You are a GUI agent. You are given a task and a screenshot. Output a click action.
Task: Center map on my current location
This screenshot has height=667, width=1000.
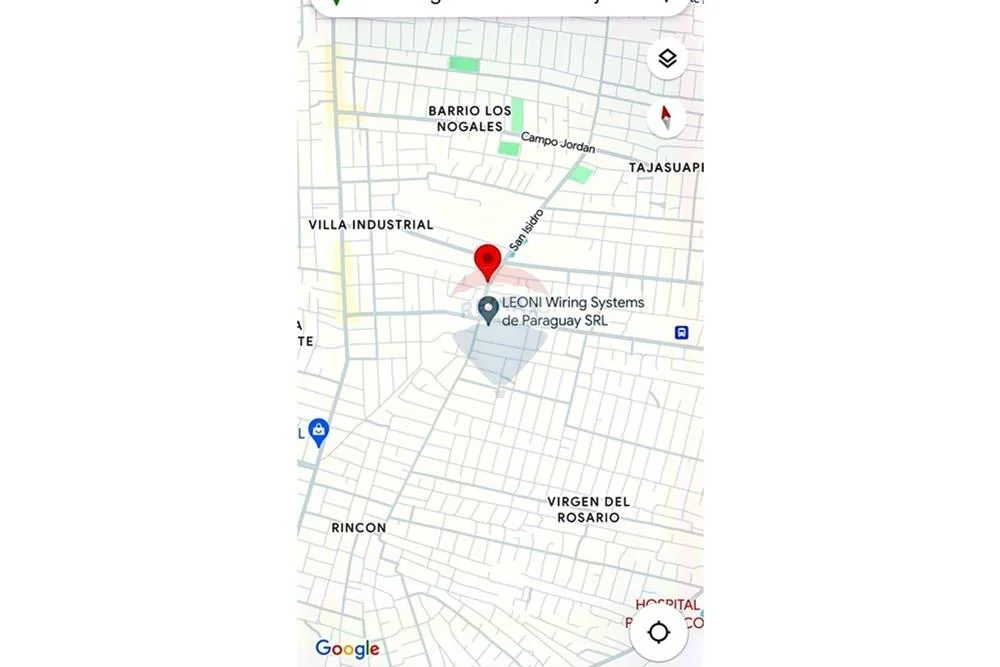(658, 632)
